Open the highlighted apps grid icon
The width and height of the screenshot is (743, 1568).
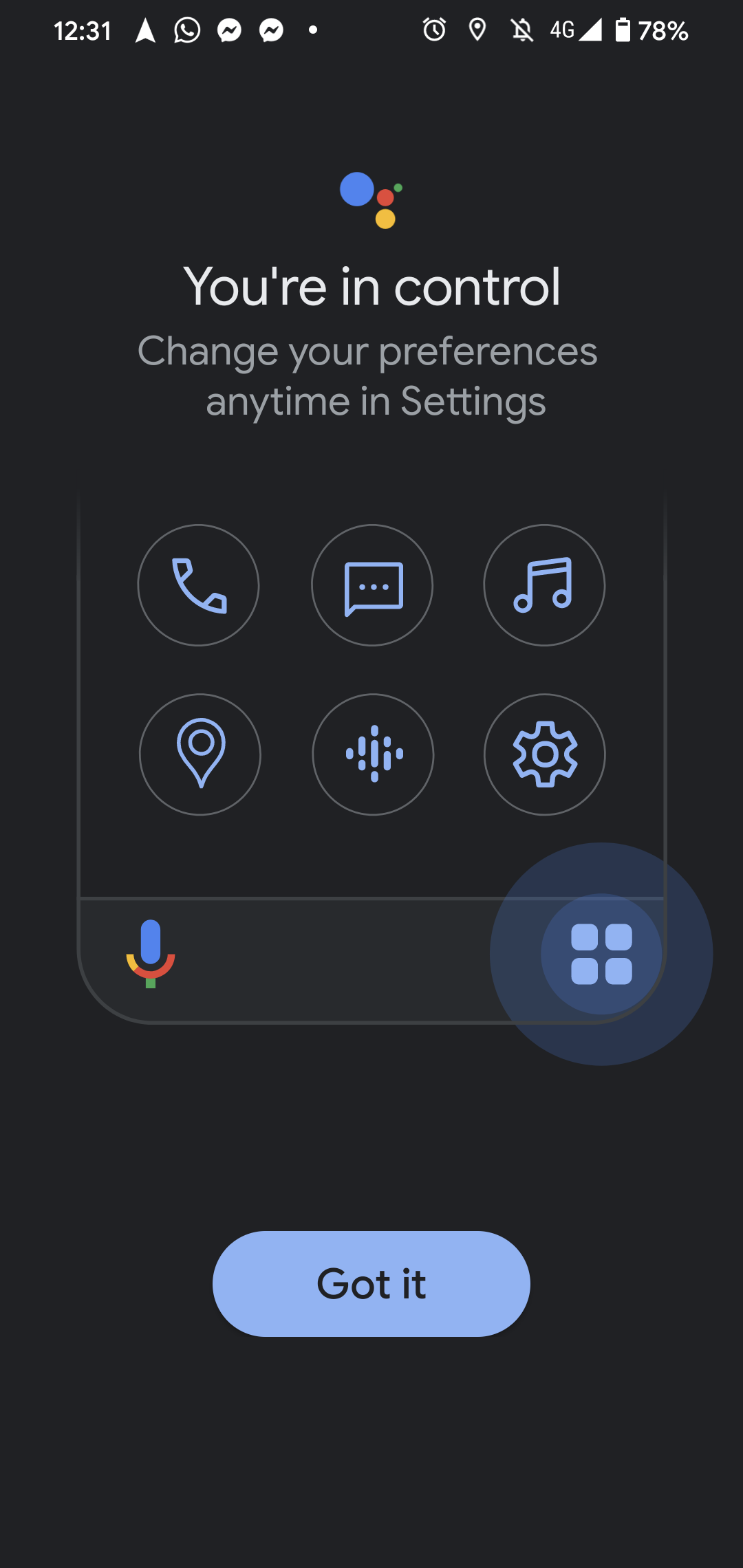[601, 952]
